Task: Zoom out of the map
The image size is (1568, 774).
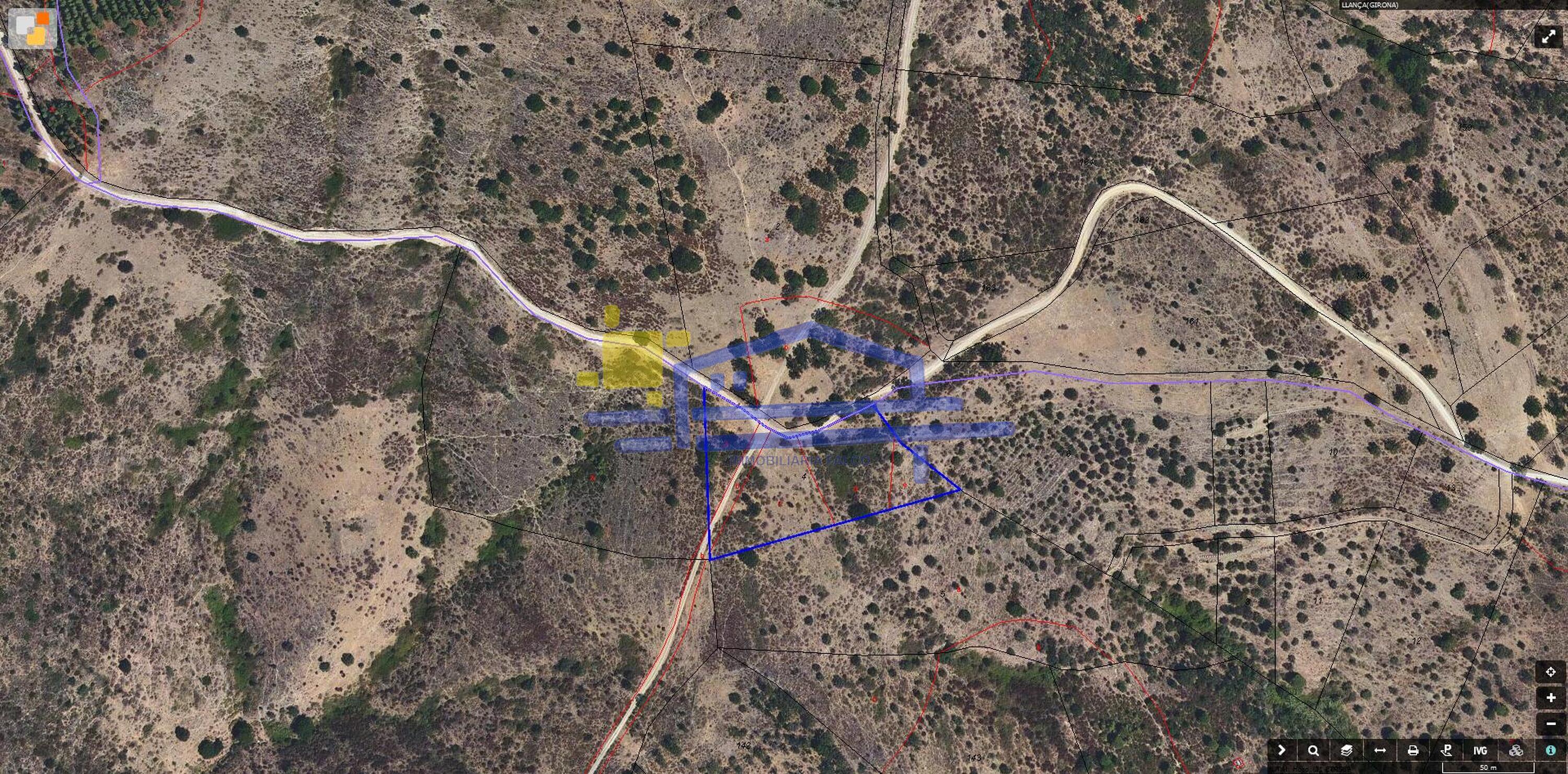Action: click(1550, 724)
